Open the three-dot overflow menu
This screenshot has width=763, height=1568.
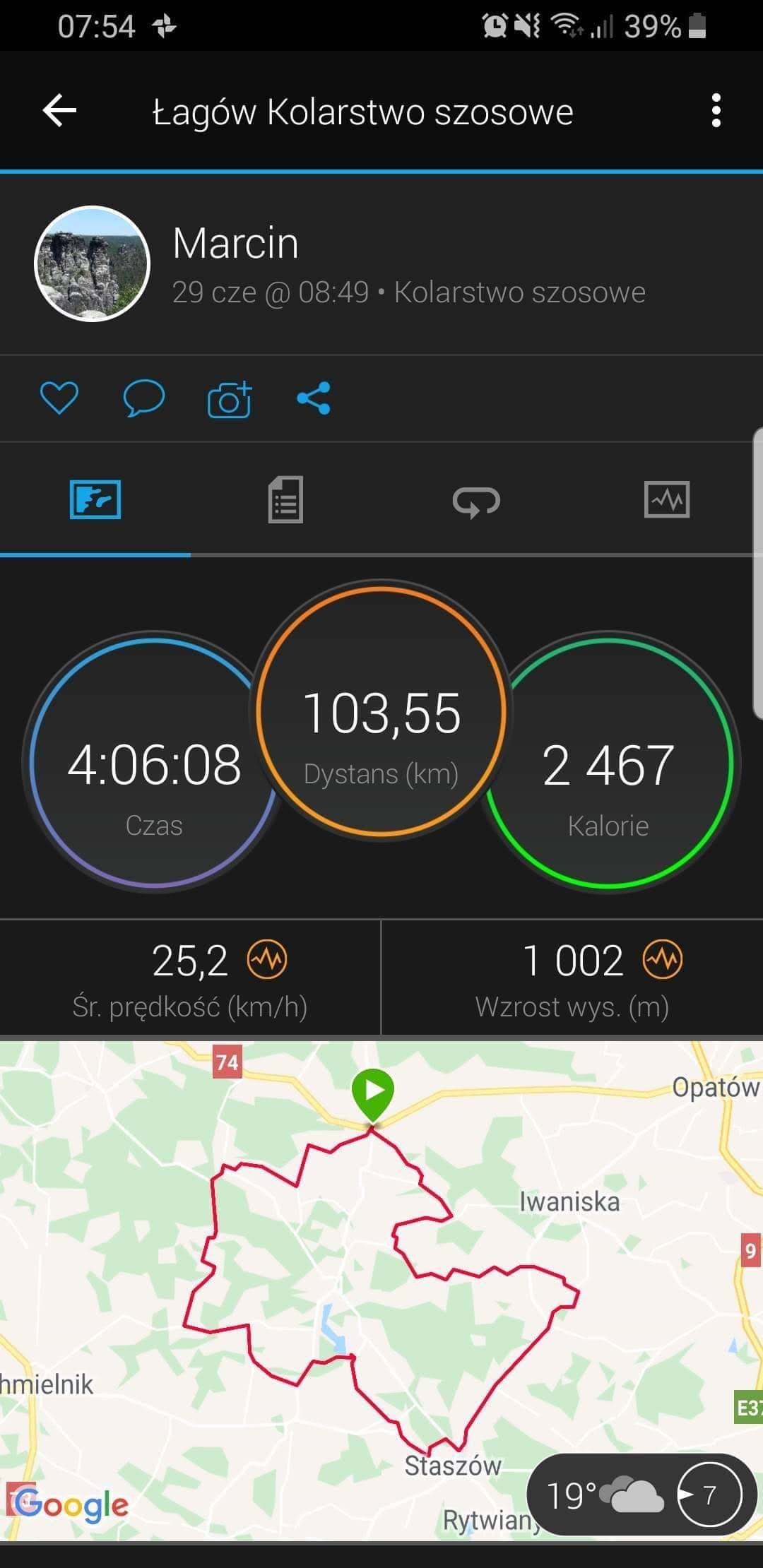click(716, 111)
